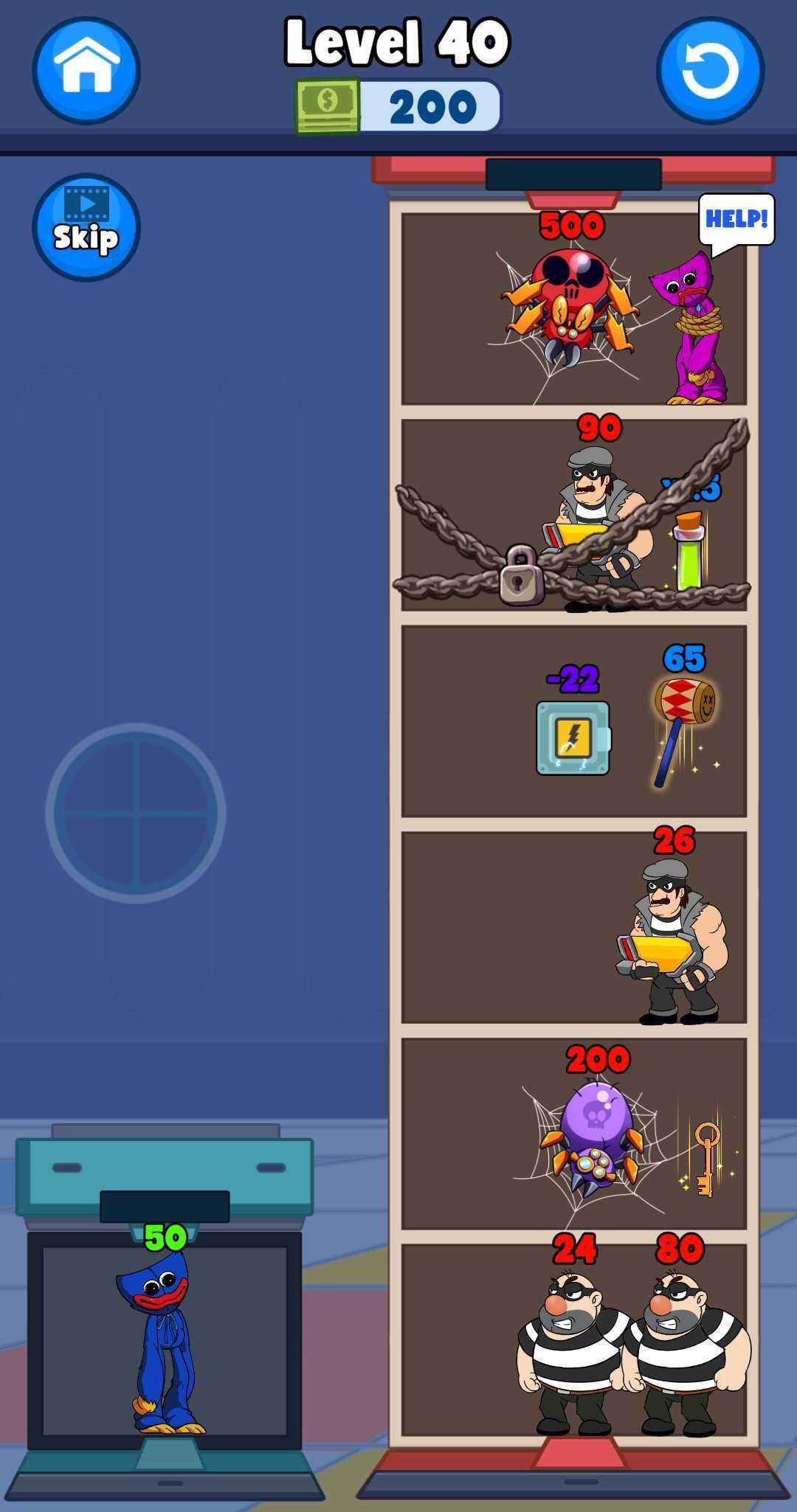Go to the home screen
This screenshot has height=1512, width=797.
[x=86, y=71]
